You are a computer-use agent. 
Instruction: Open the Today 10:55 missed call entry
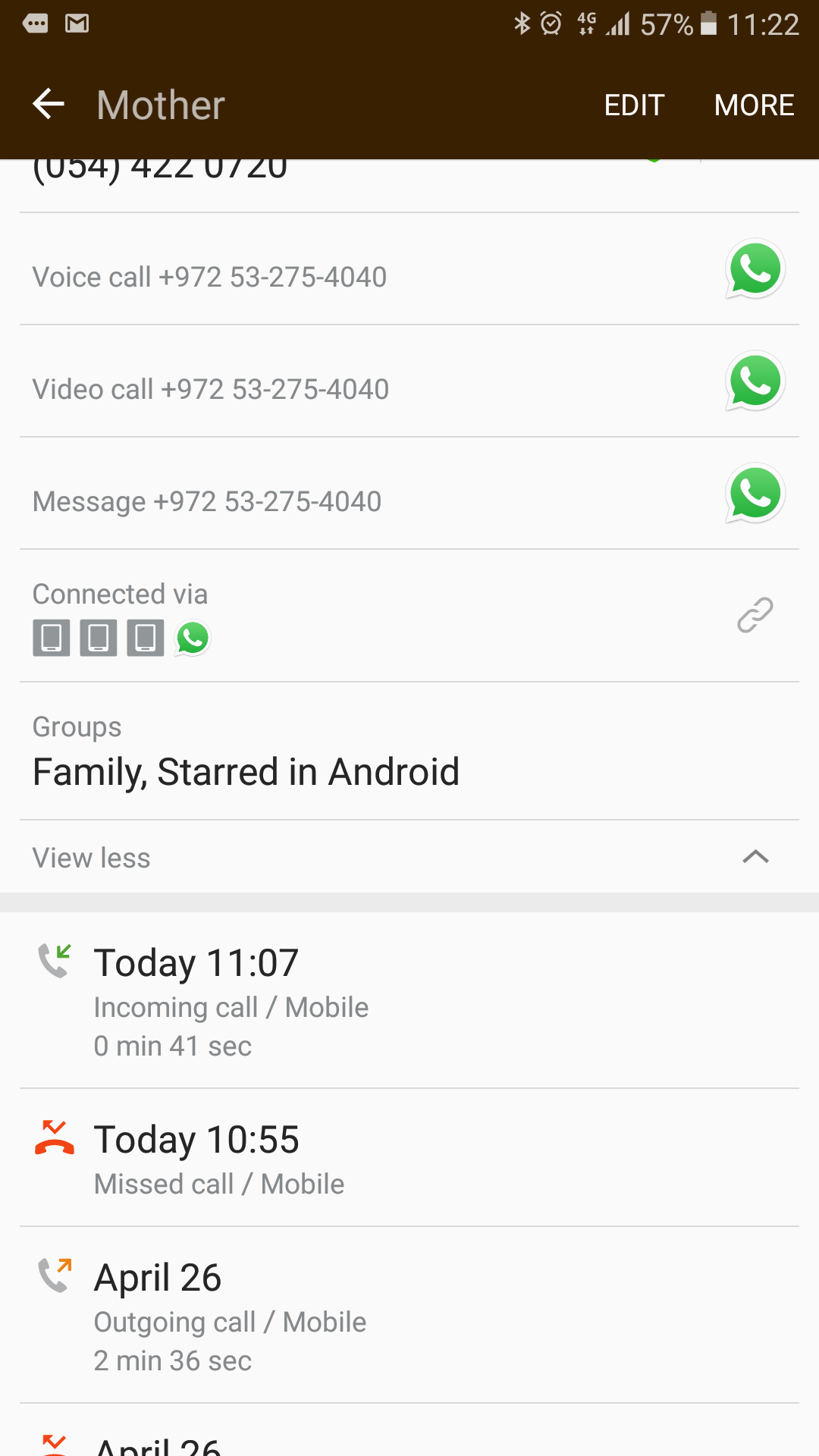click(409, 1158)
